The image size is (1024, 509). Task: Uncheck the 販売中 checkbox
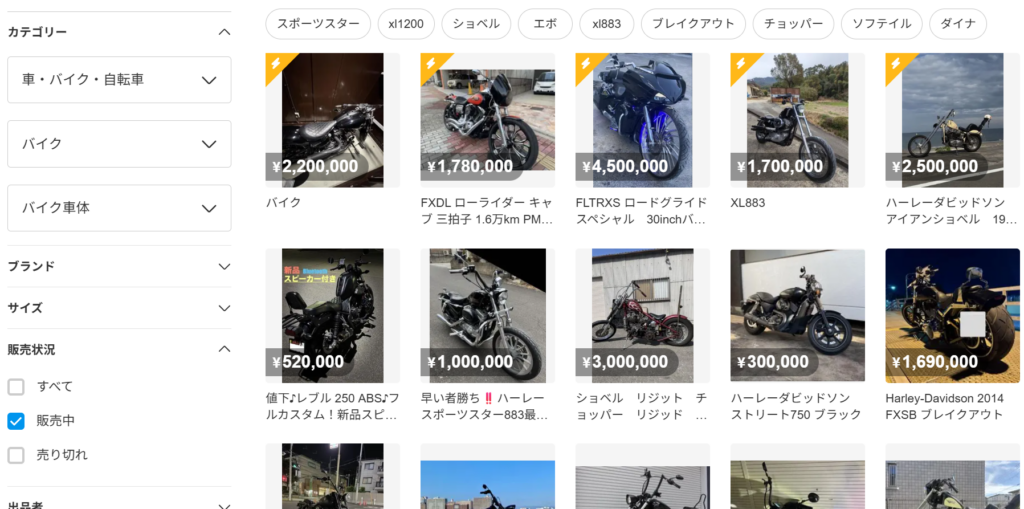pos(16,421)
